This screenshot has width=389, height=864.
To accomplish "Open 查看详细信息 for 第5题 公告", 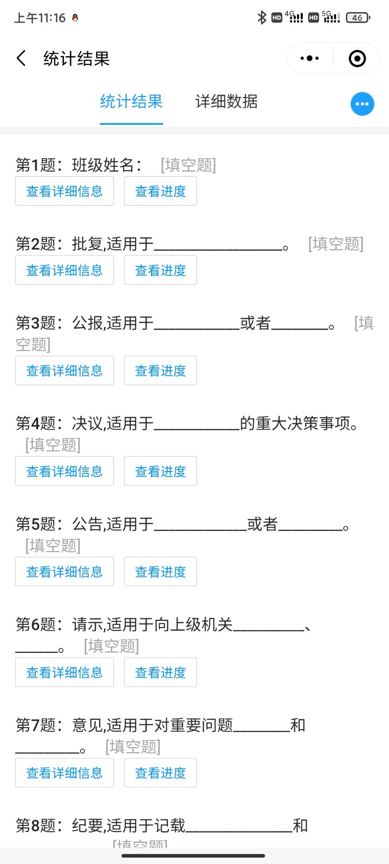I will click(x=64, y=571).
